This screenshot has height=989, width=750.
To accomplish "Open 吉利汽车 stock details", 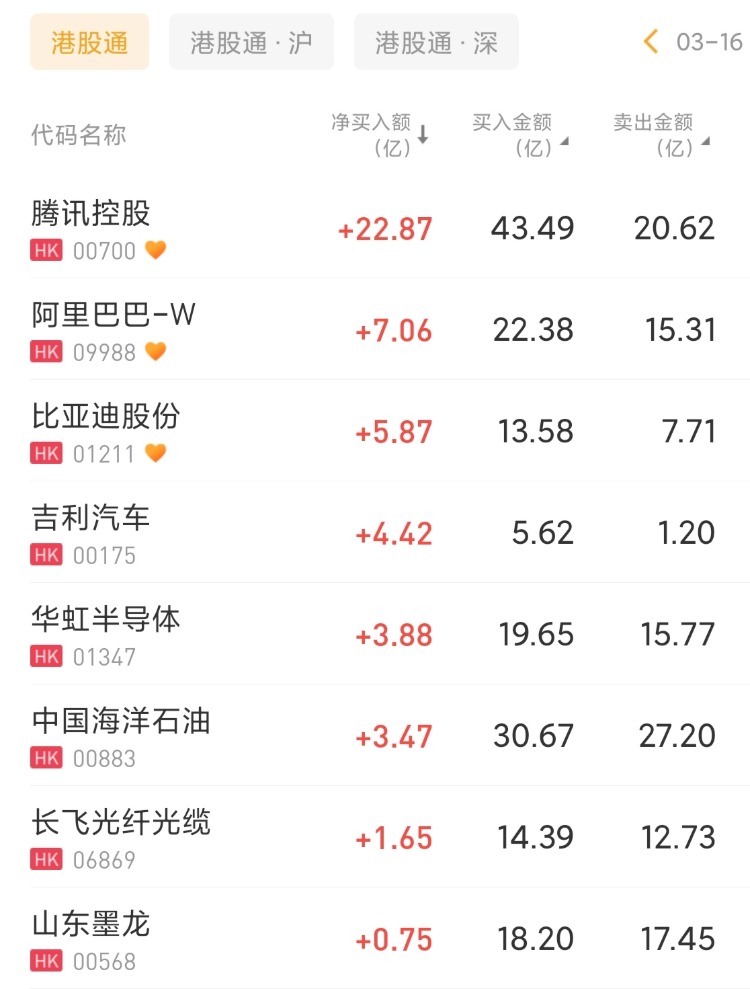I will pos(91,518).
